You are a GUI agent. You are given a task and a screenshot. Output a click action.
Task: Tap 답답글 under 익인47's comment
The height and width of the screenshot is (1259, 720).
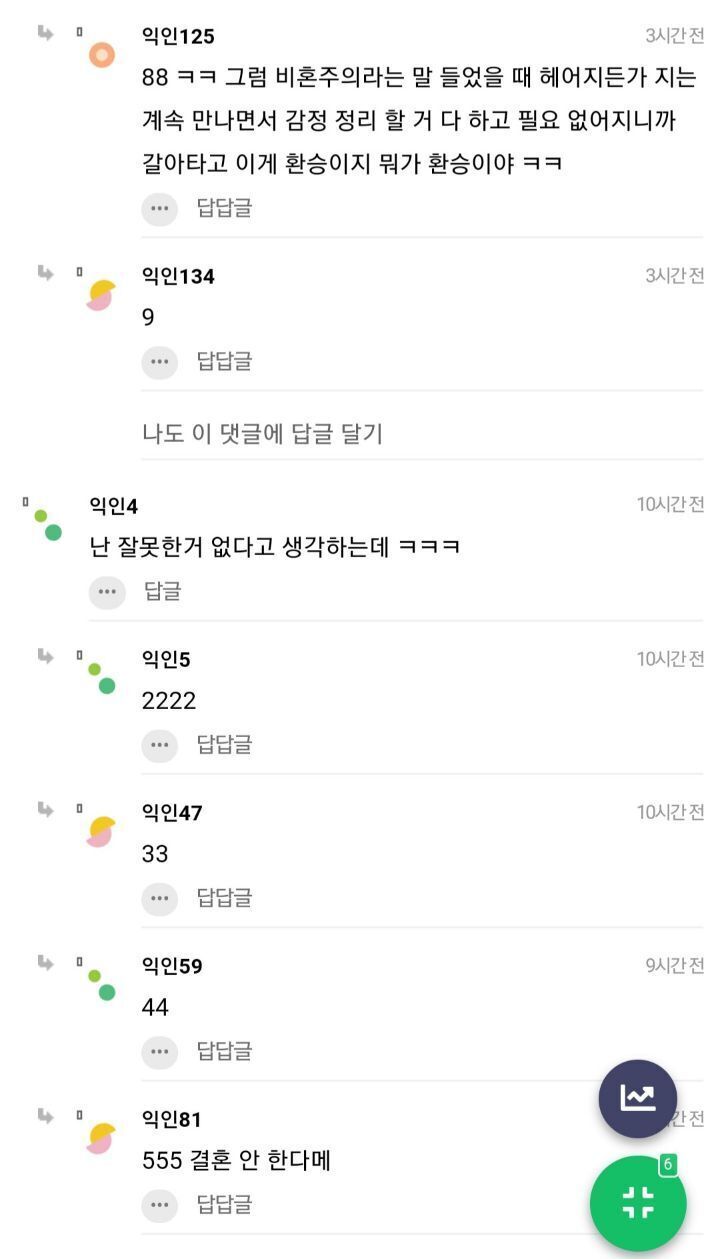(224, 898)
